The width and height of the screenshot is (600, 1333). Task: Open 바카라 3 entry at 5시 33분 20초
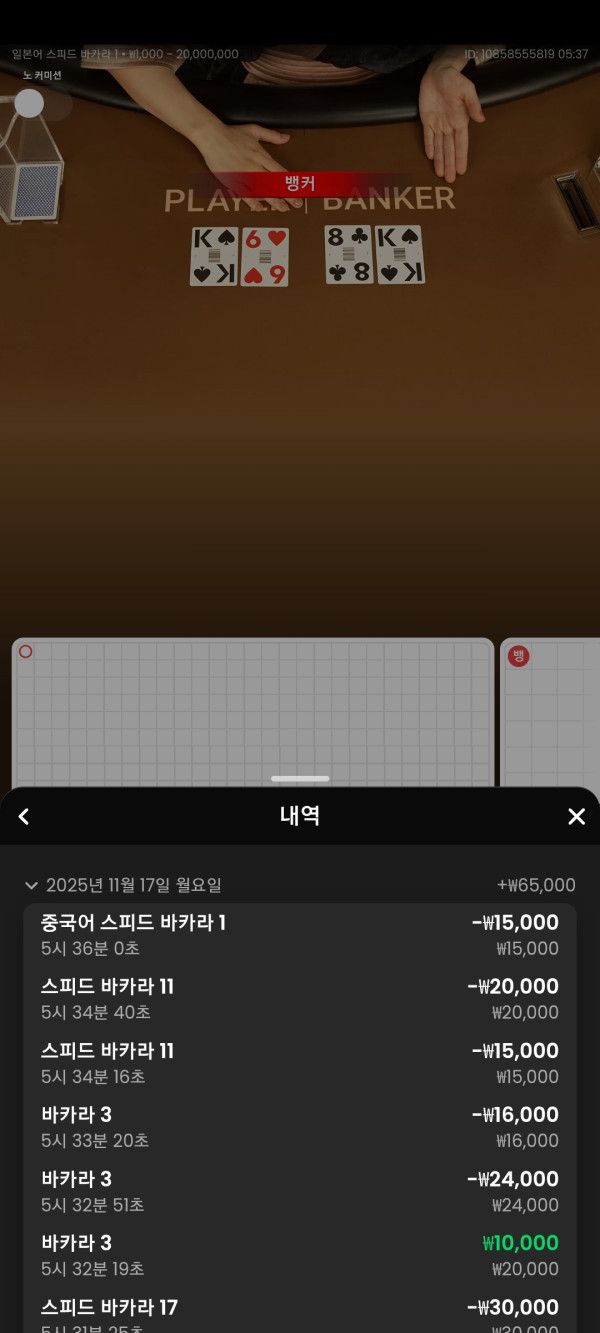300,1127
